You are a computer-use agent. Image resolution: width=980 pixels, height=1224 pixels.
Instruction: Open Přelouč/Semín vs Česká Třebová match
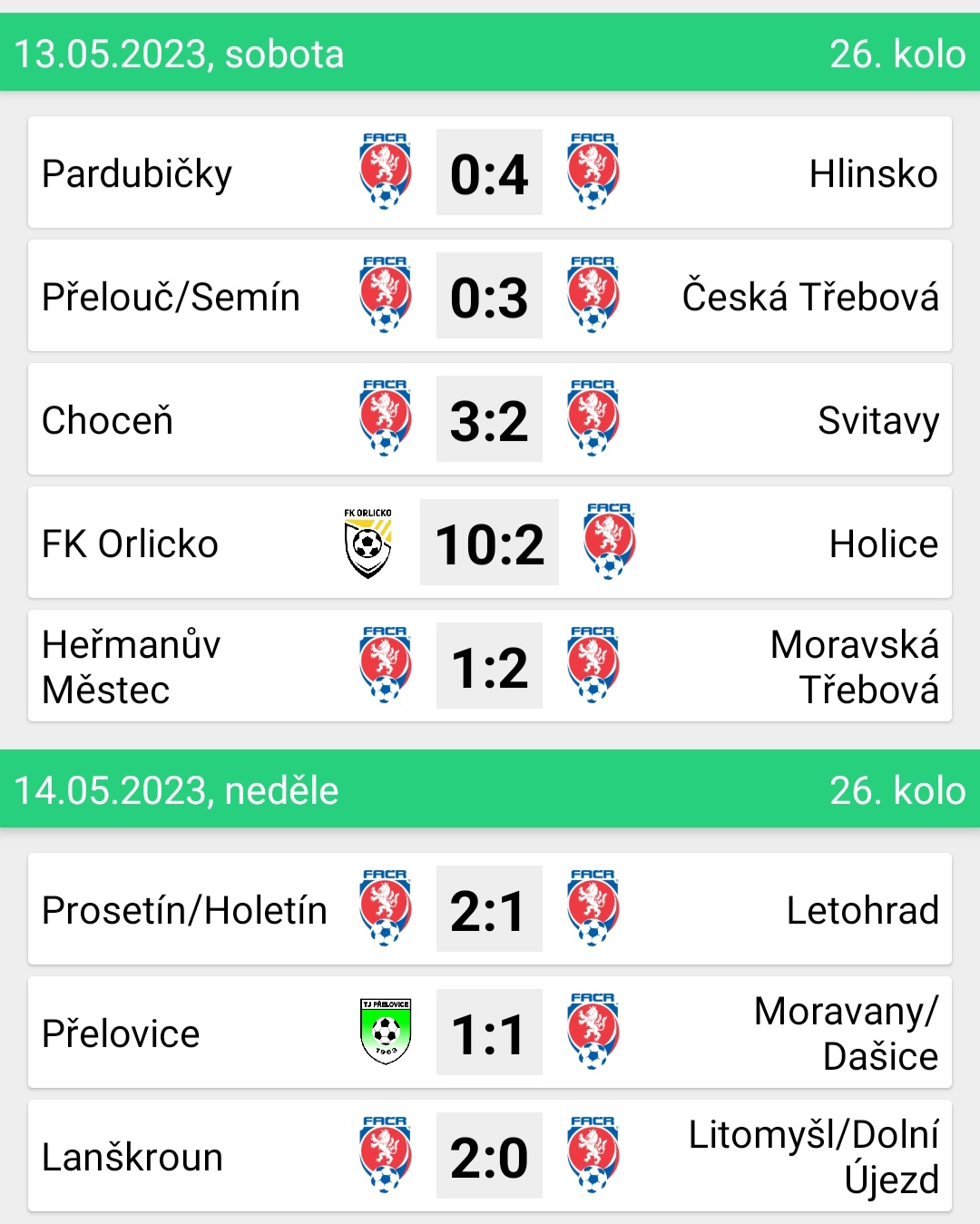[x=489, y=296]
